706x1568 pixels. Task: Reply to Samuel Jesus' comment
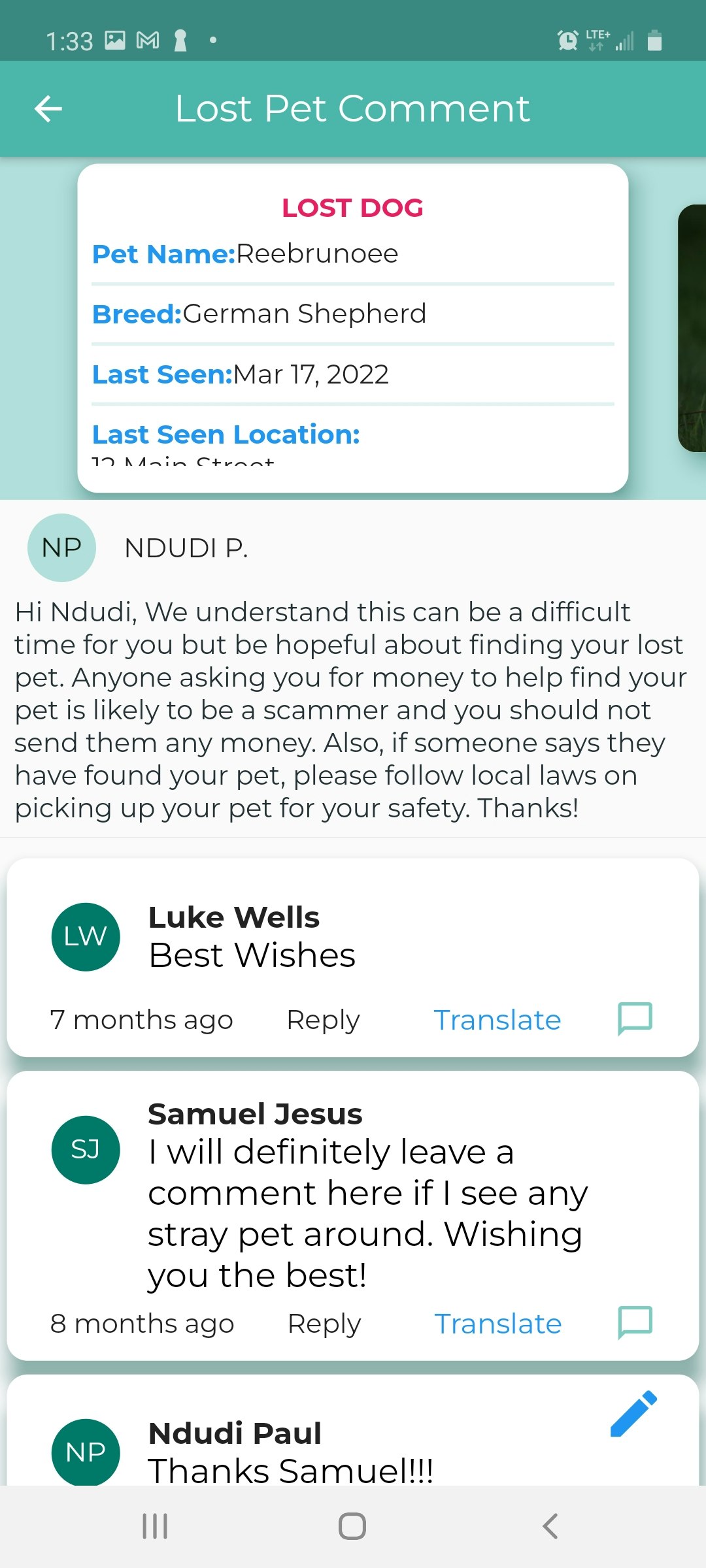tap(324, 1324)
